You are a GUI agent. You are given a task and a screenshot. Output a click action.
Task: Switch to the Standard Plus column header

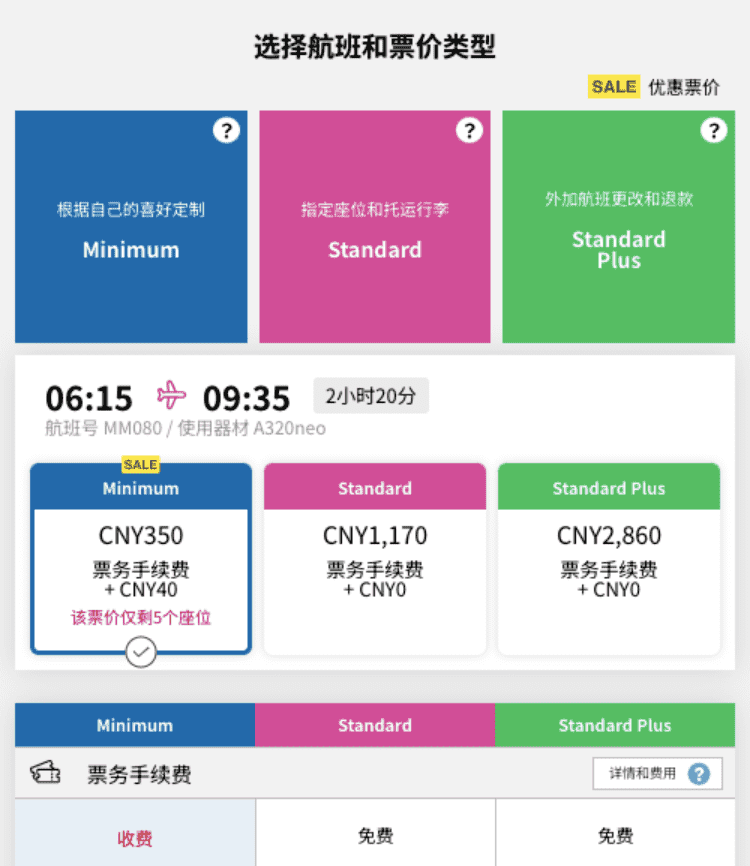(614, 726)
